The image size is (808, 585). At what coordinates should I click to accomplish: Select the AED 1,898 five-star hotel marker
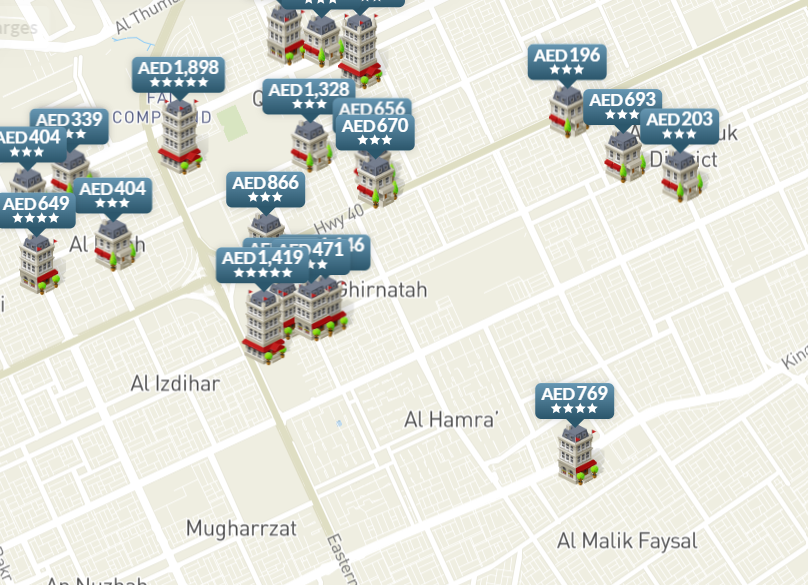(x=178, y=74)
